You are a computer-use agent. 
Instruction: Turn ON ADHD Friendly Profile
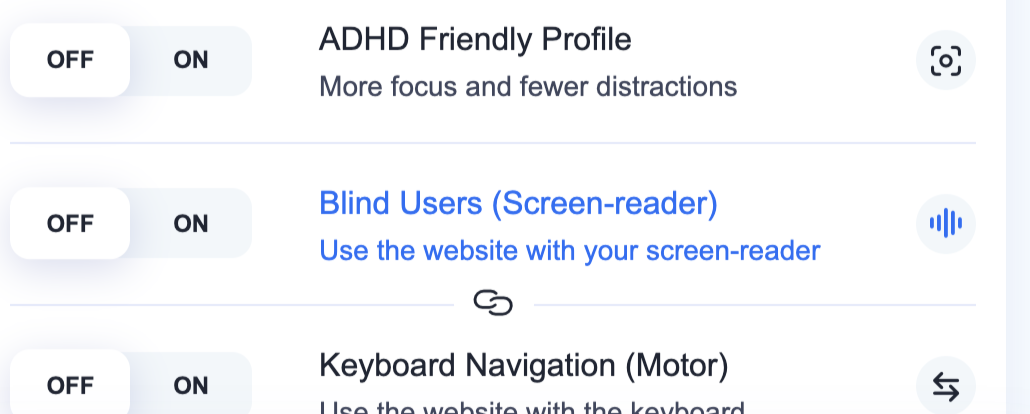click(x=190, y=60)
